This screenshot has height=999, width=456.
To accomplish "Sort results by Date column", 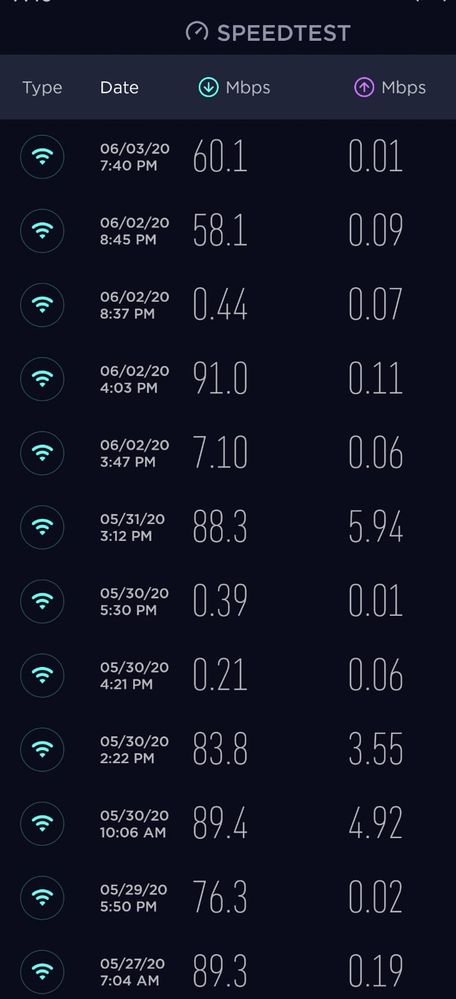I will click(119, 88).
